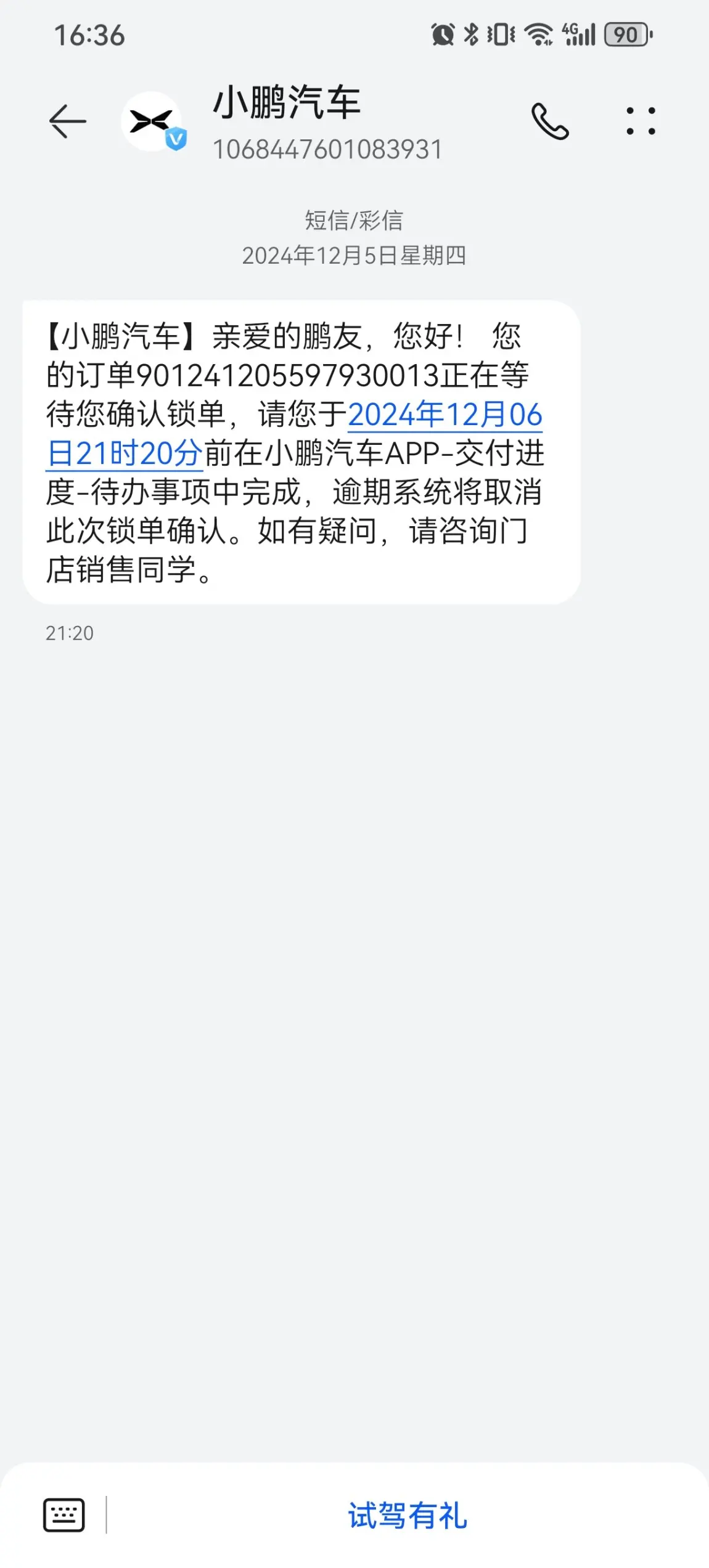
Task: Switch to keyboard input mode
Action: click(64, 1514)
